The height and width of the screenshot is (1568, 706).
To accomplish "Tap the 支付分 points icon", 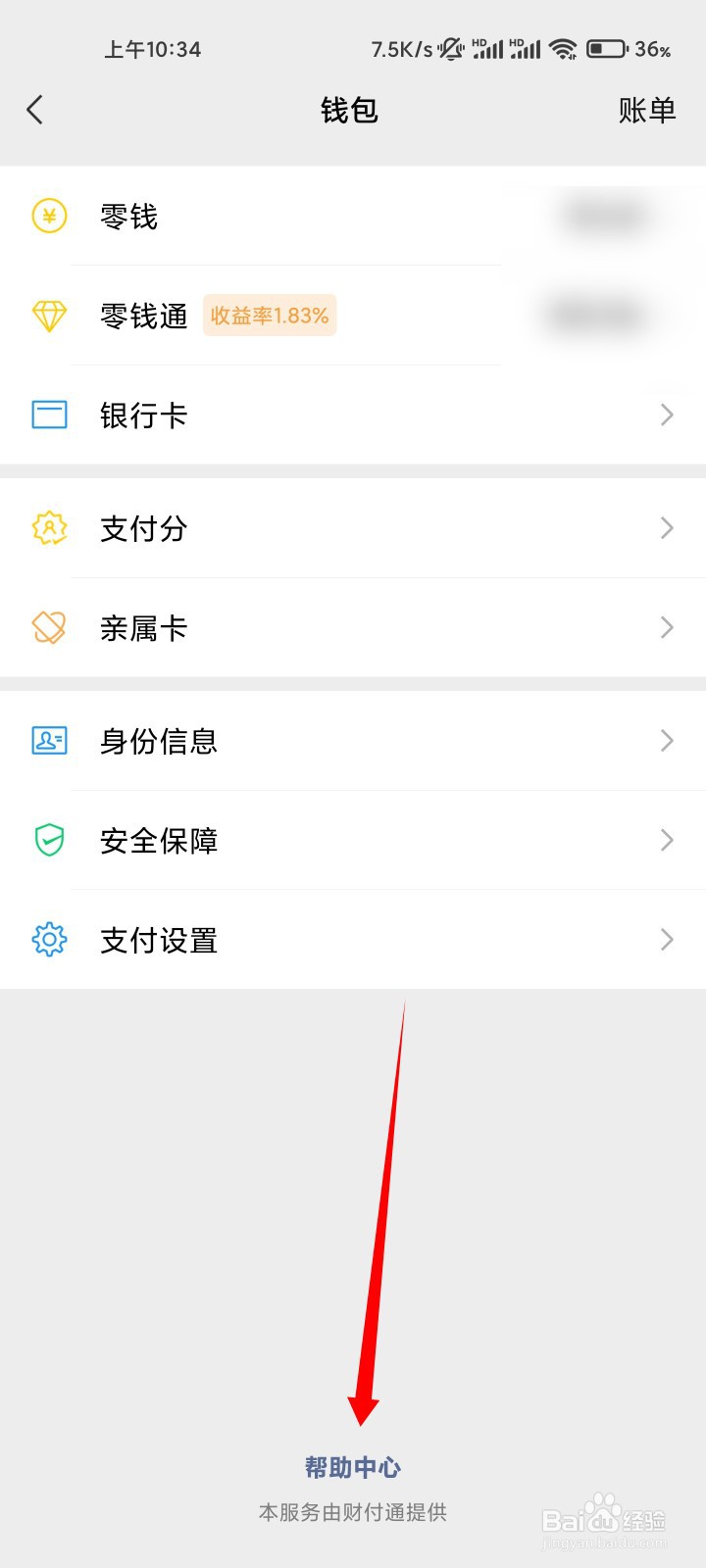I will [49, 528].
